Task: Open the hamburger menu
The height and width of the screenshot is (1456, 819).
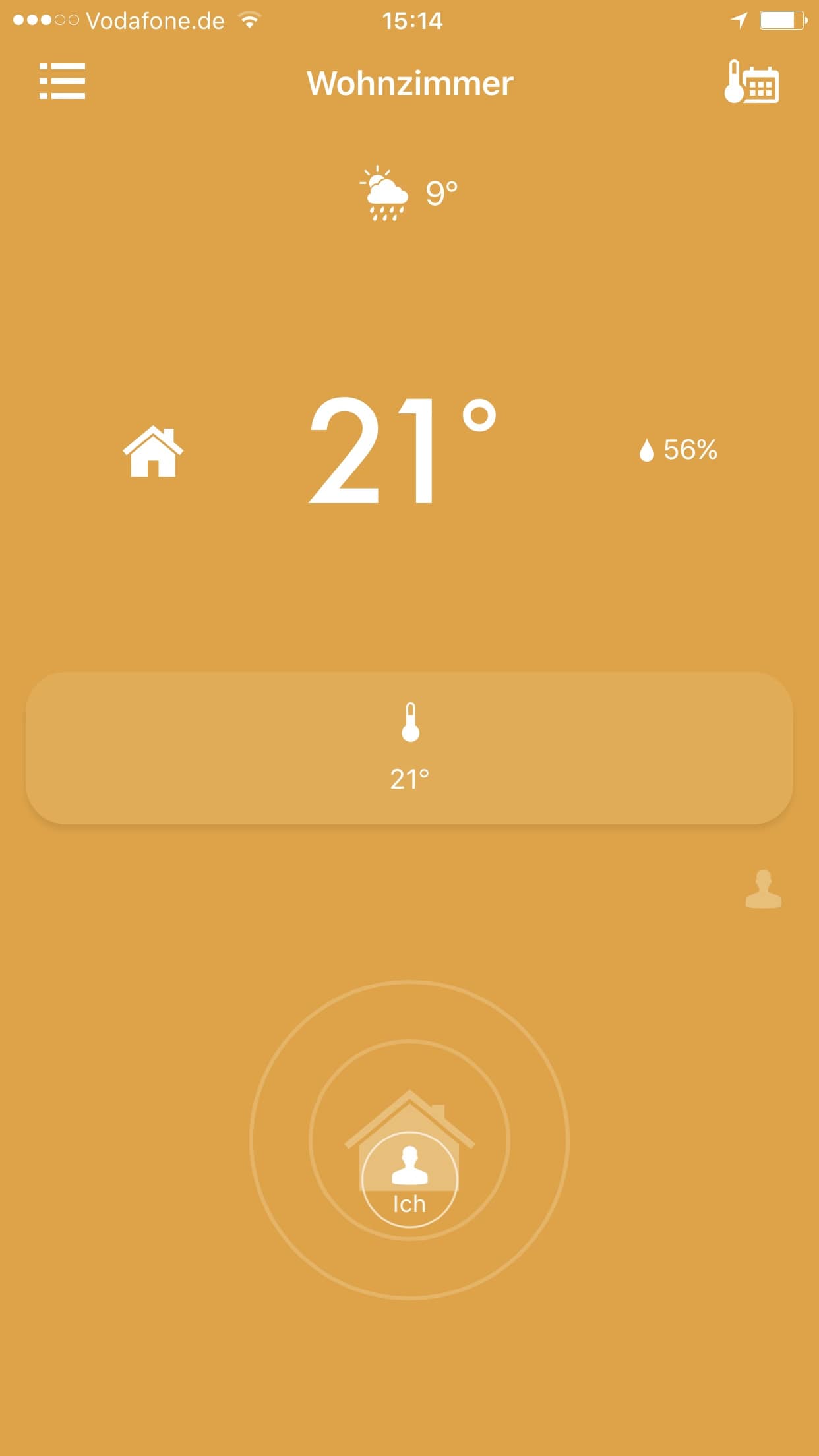Action: coord(62,81)
